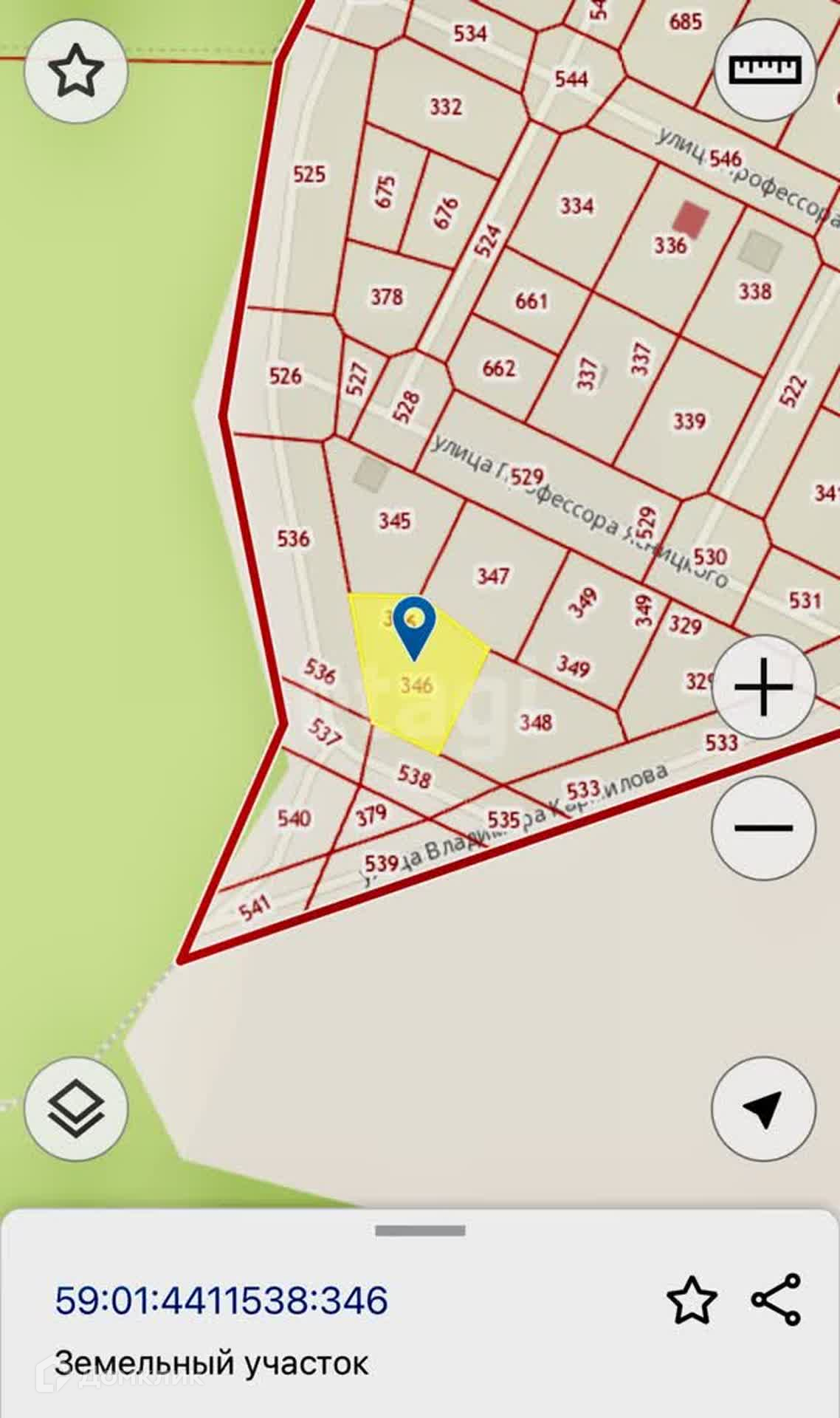Screen dimensions: 840x1418
Task: Tap the blue pin on parcel 346
Action: pyautogui.click(x=415, y=626)
